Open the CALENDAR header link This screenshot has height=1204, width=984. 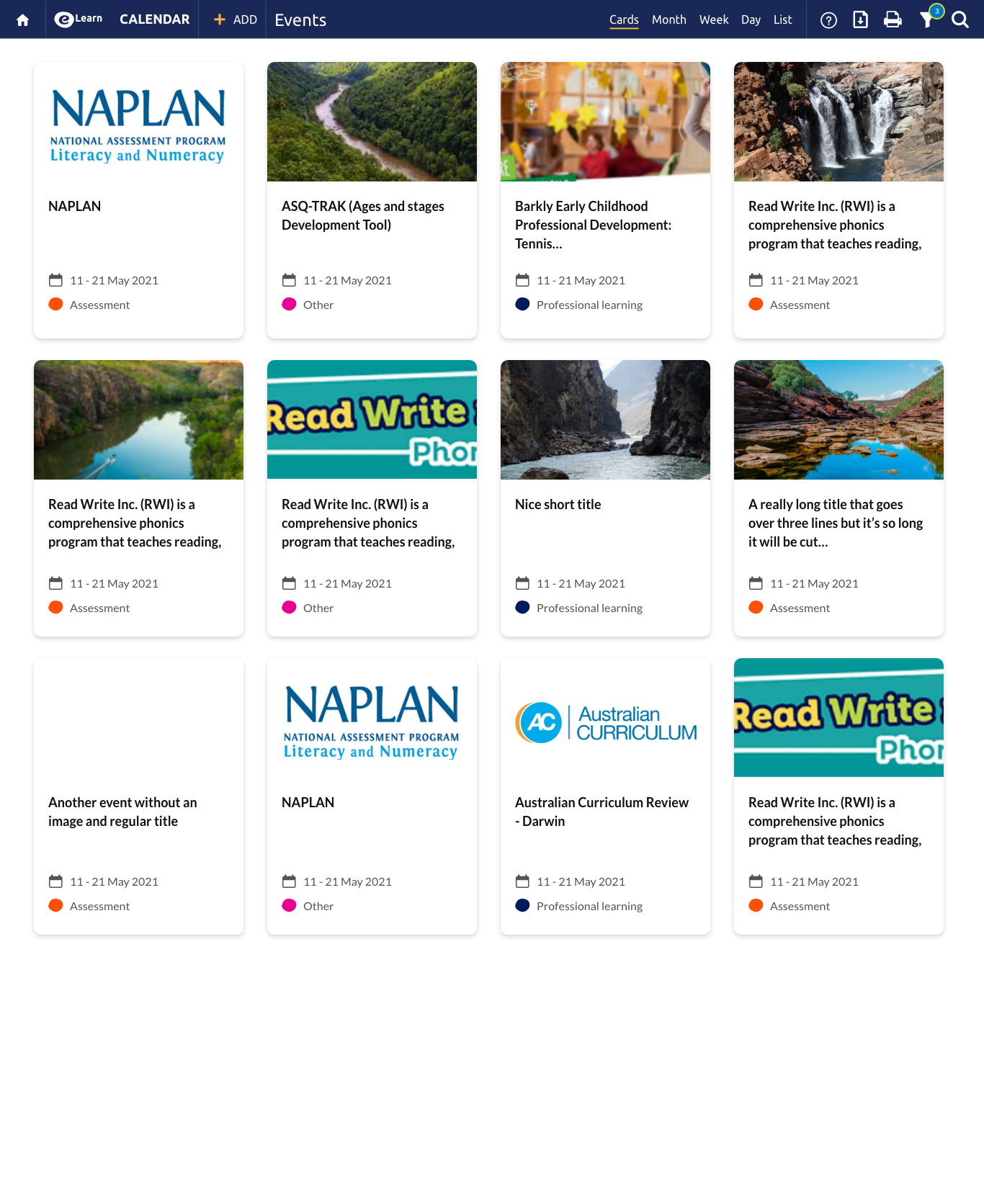tap(154, 19)
